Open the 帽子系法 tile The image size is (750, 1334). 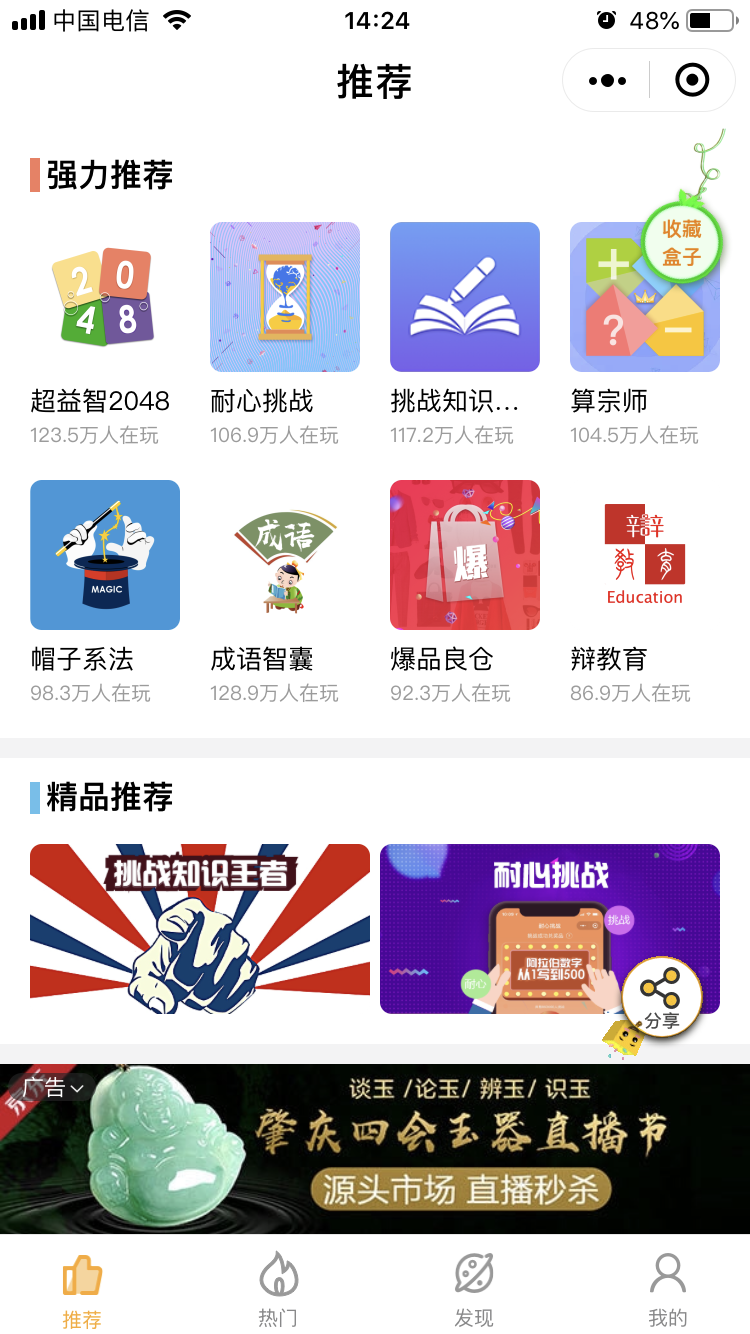tap(105, 555)
